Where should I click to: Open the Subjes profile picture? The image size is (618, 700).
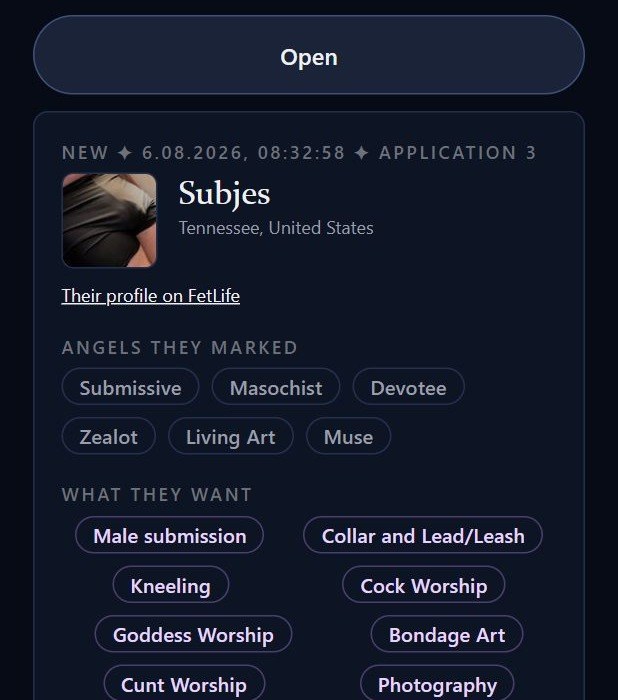coord(109,221)
